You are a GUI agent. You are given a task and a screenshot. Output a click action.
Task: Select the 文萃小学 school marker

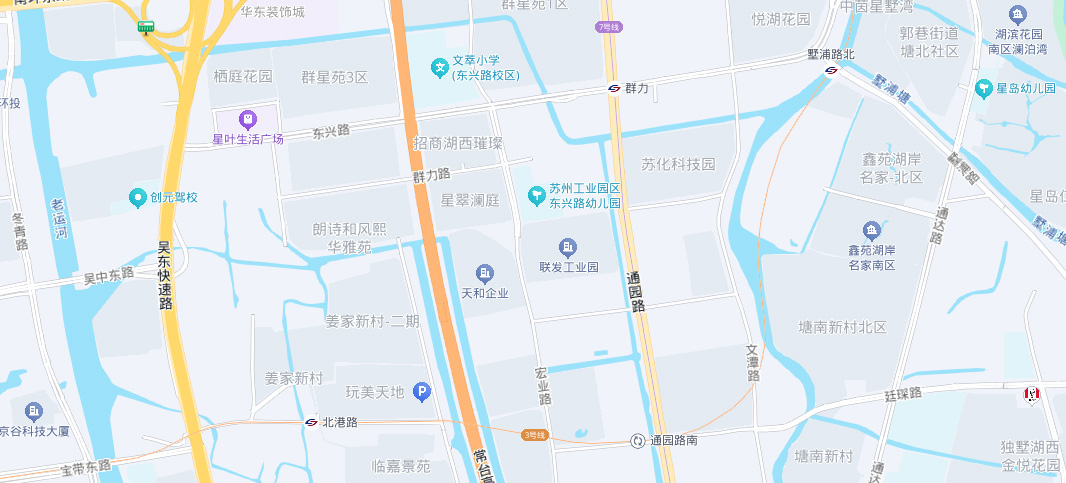(440, 68)
